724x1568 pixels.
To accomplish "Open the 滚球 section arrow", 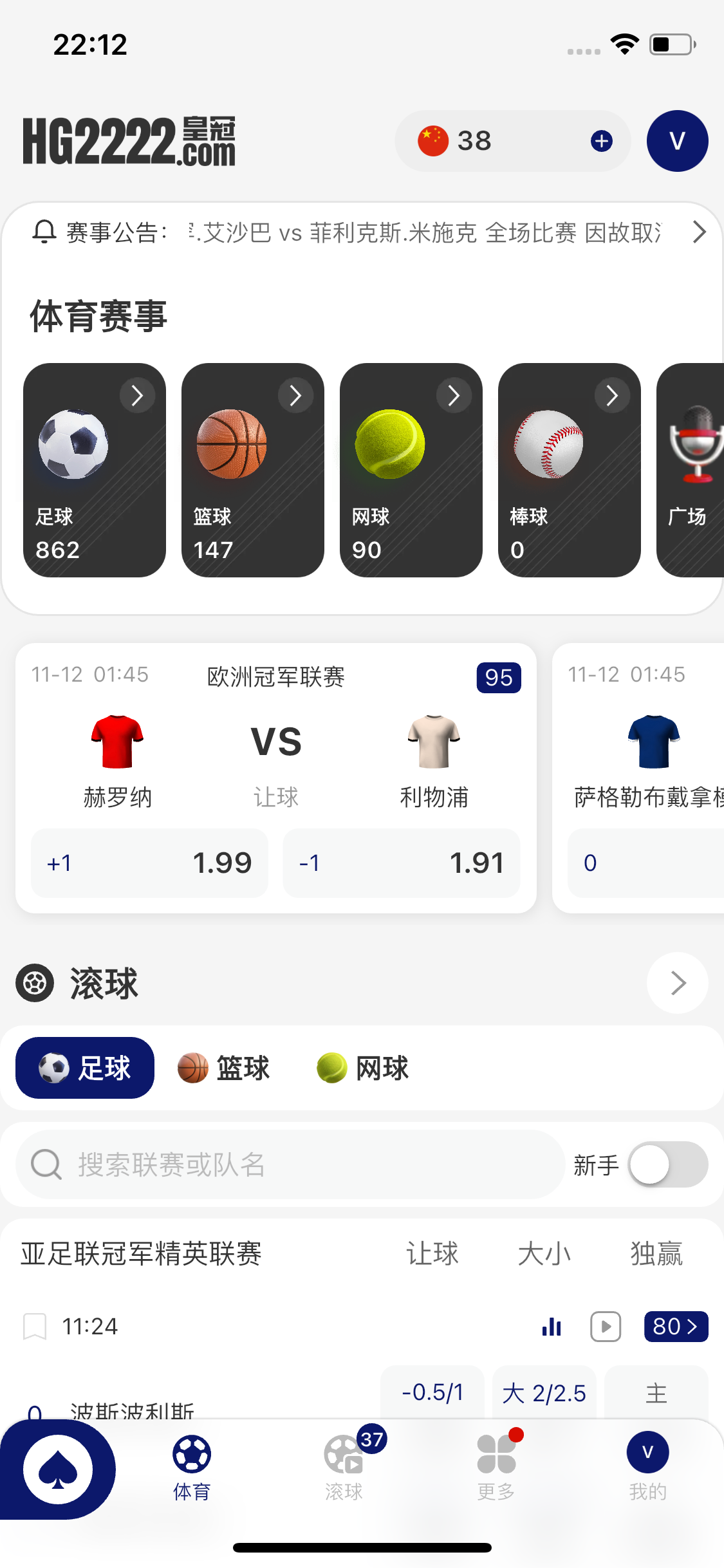I will (677, 983).
